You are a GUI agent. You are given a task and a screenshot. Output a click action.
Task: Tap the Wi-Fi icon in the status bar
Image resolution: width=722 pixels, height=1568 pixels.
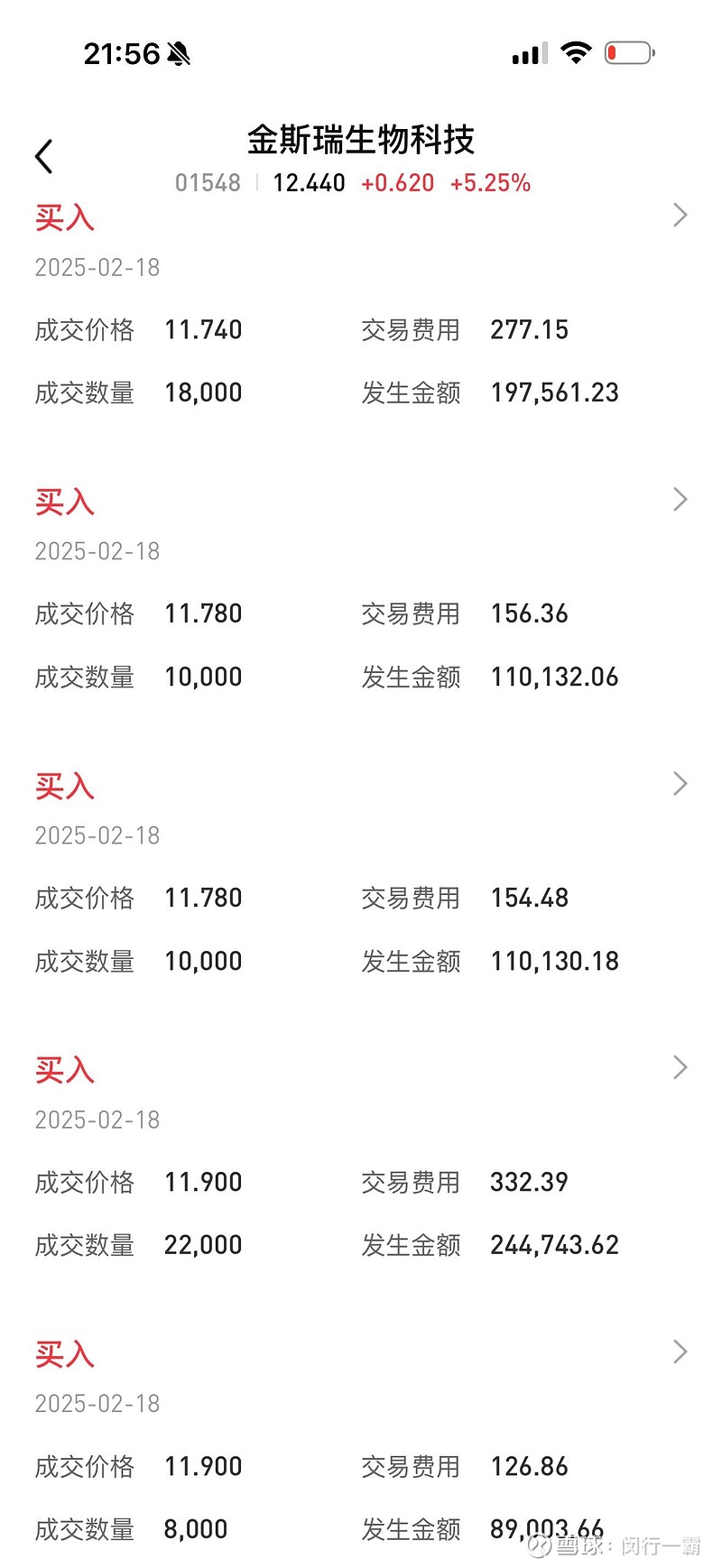pos(576,51)
